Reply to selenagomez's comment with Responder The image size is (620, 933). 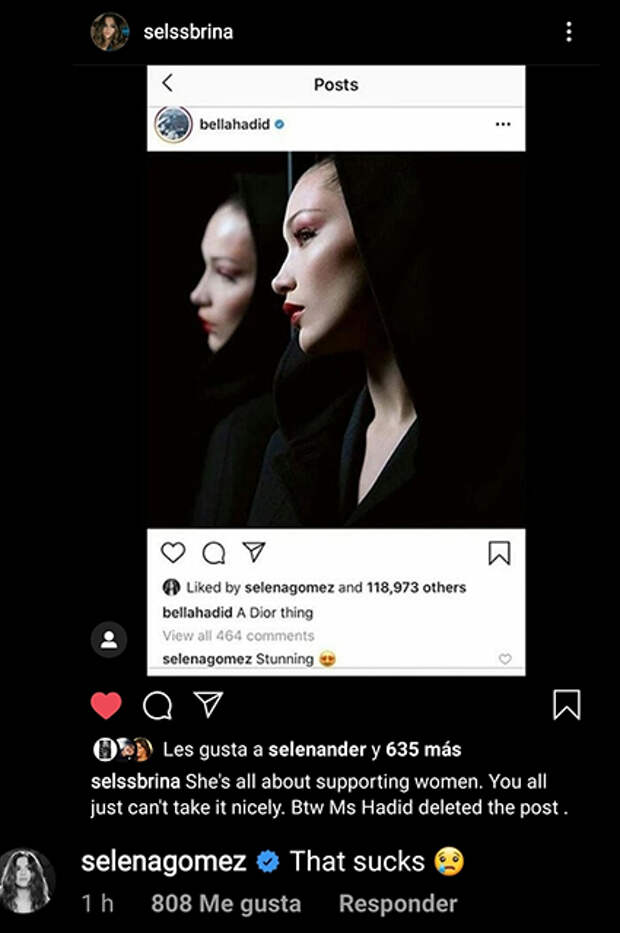pos(397,904)
